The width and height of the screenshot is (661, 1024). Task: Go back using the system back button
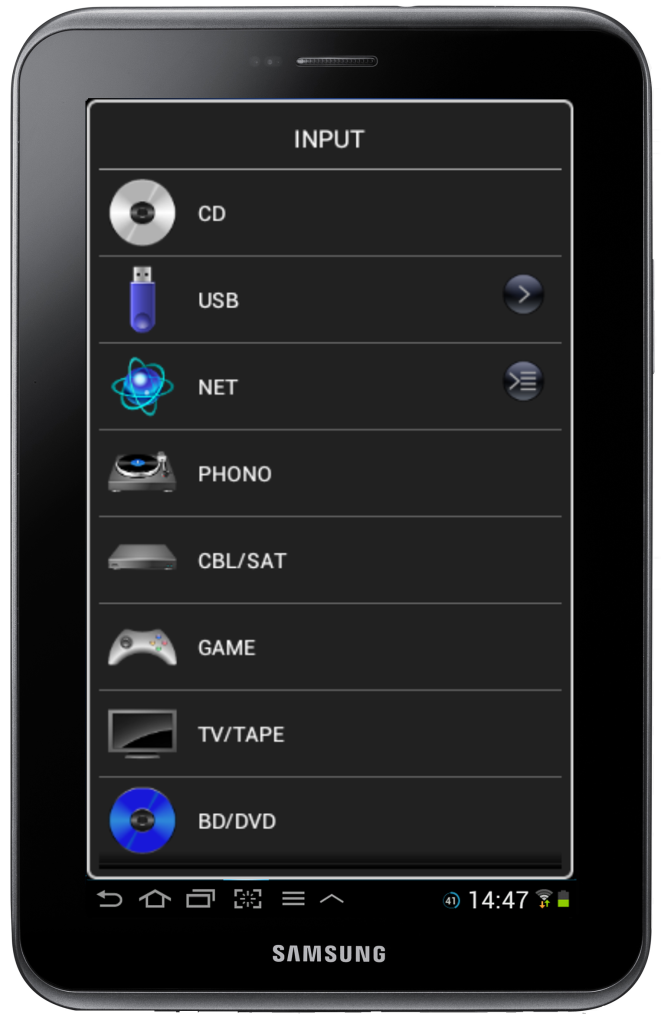(109, 899)
